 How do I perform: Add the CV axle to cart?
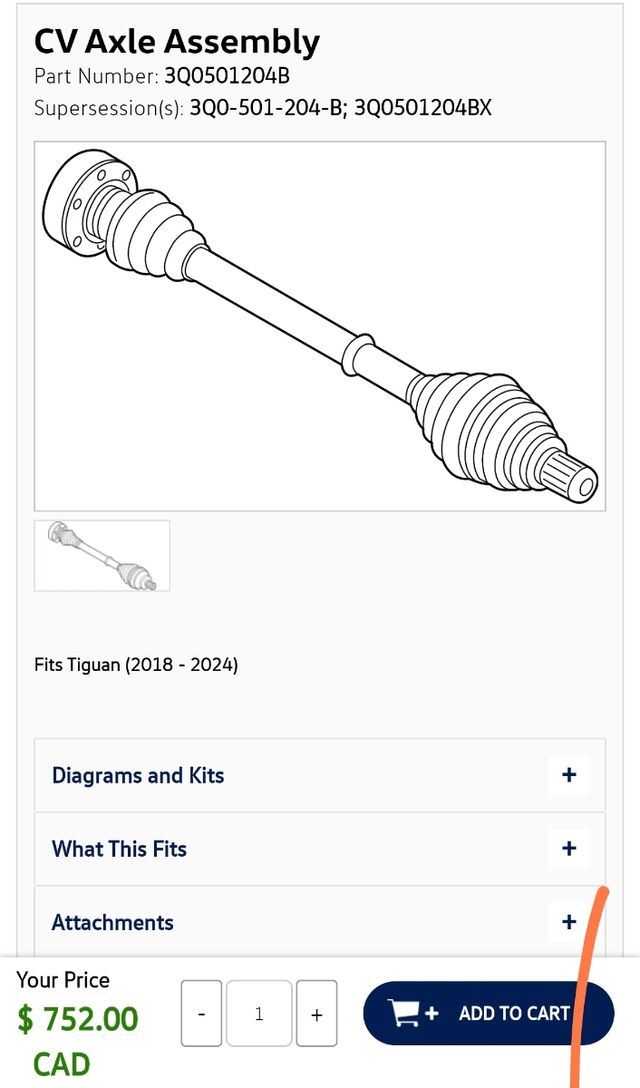487,1013
